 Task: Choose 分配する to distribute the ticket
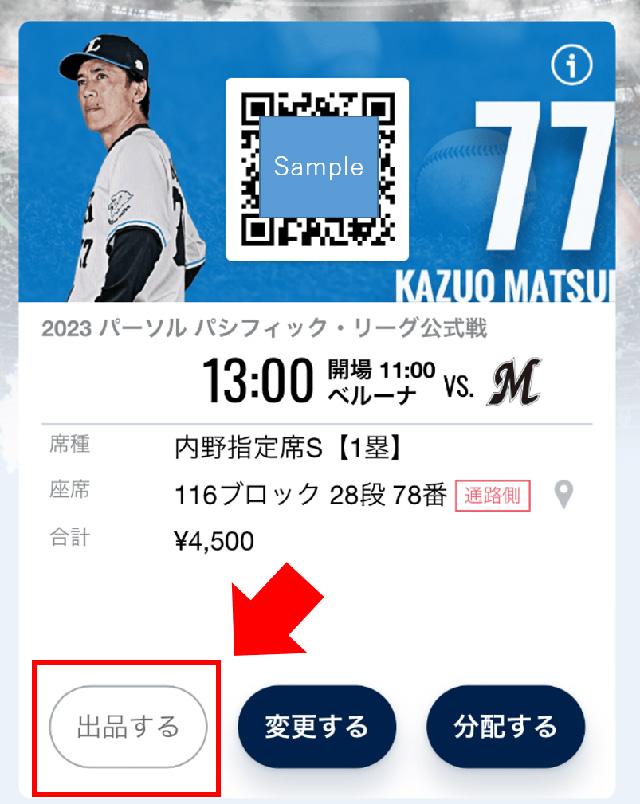click(505, 726)
